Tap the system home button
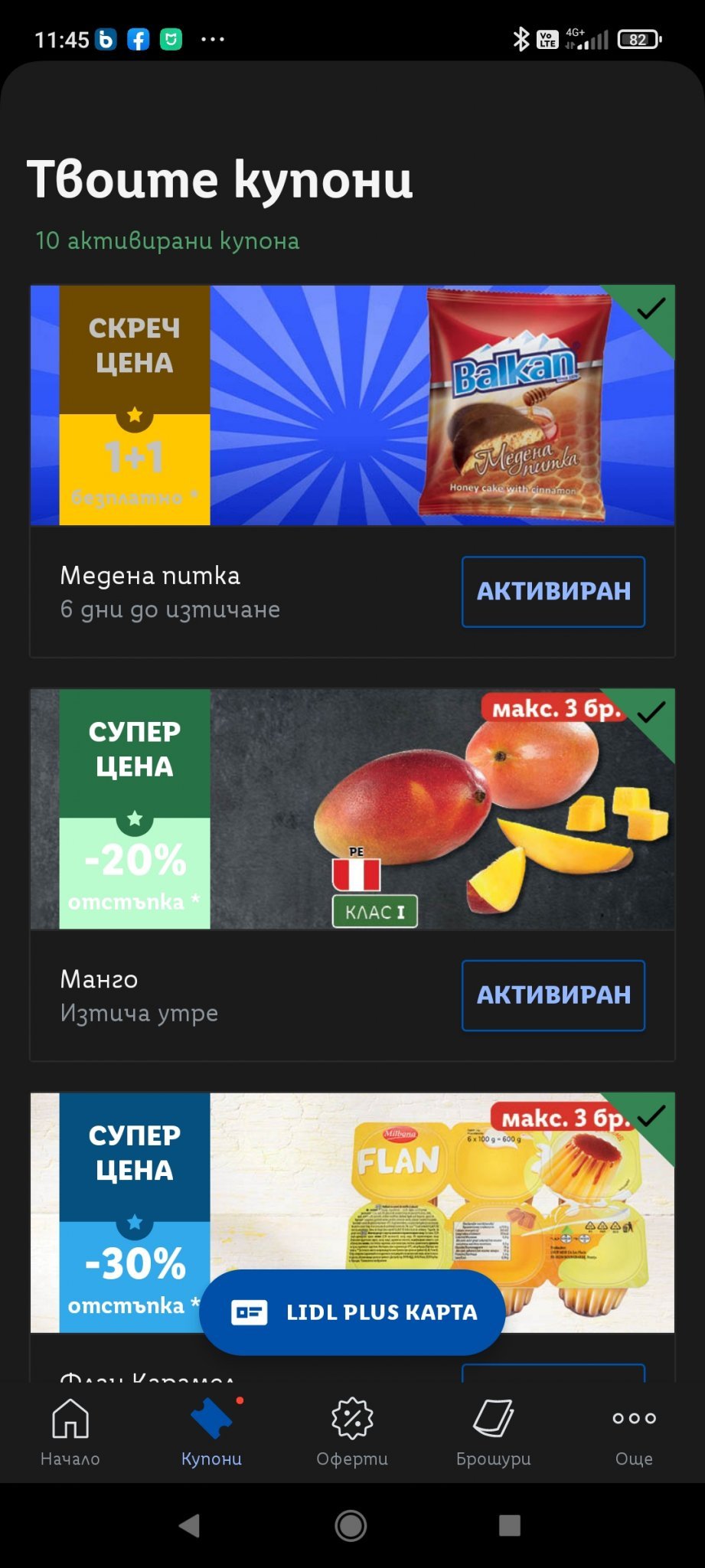 tap(351, 1526)
